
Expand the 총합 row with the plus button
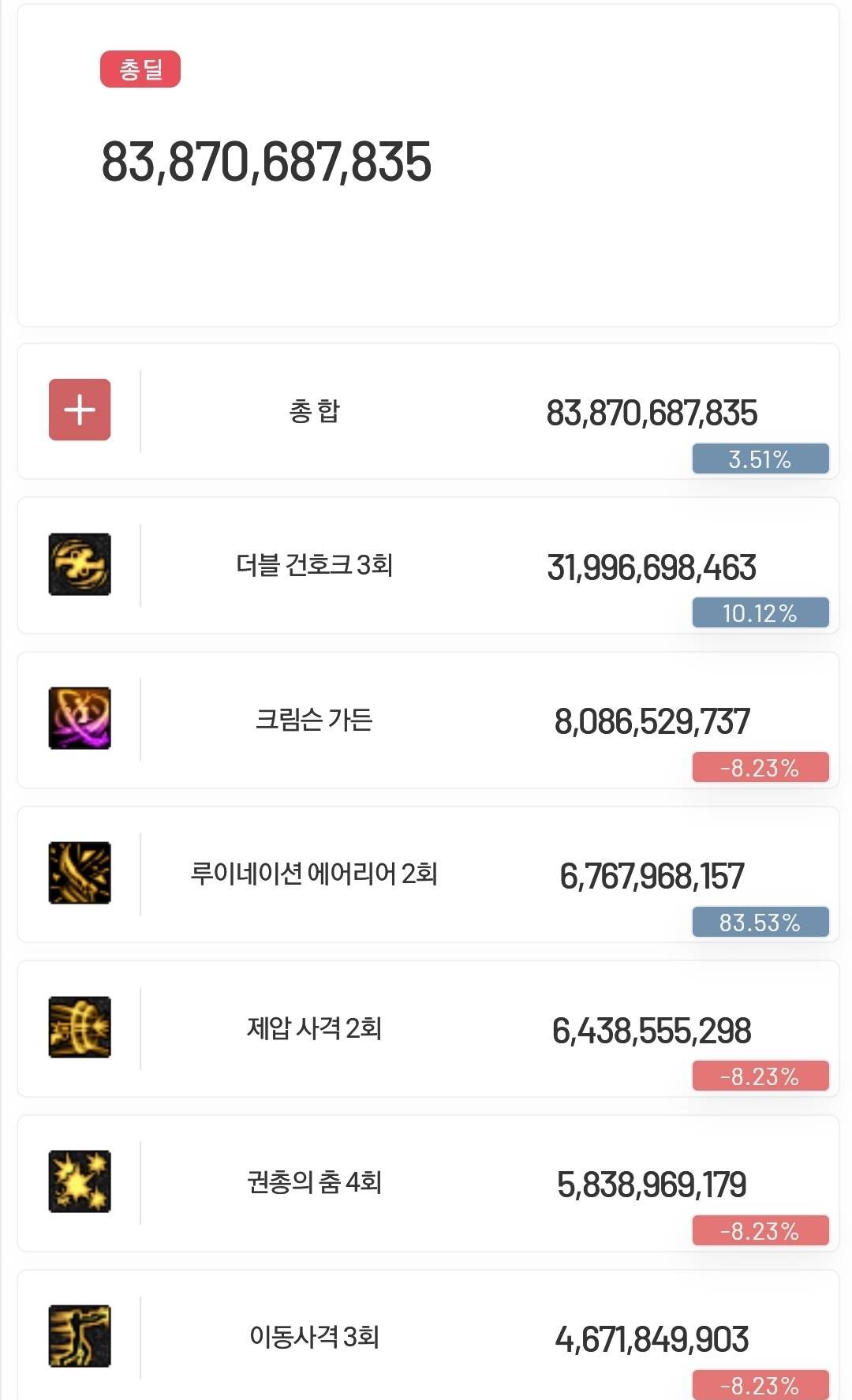click(x=80, y=410)
